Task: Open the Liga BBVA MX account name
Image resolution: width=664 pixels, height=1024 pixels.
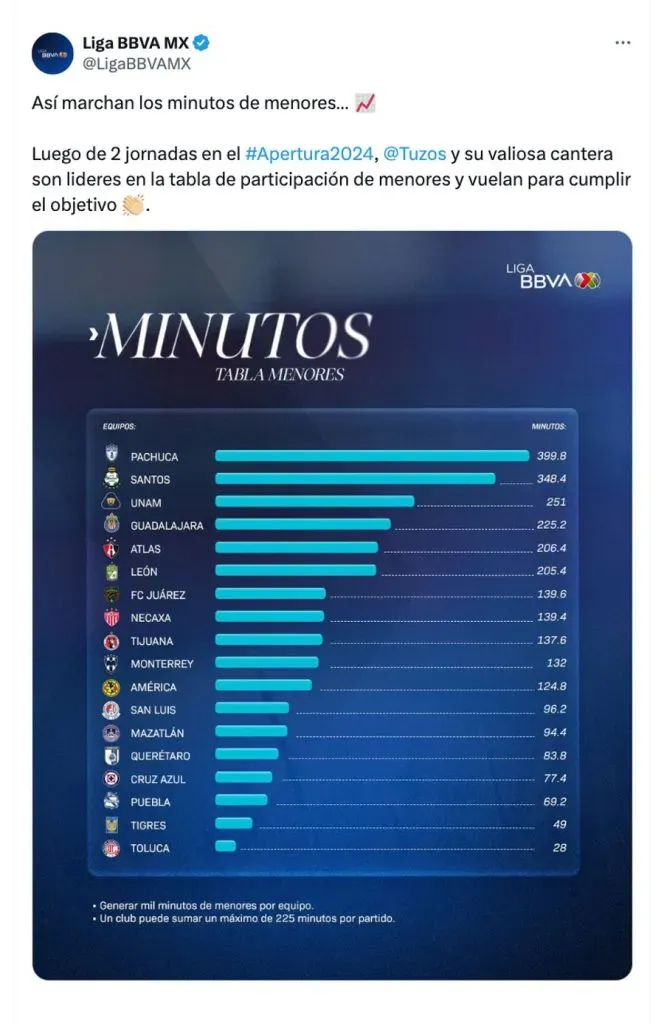Action: [x=136, y=43]
